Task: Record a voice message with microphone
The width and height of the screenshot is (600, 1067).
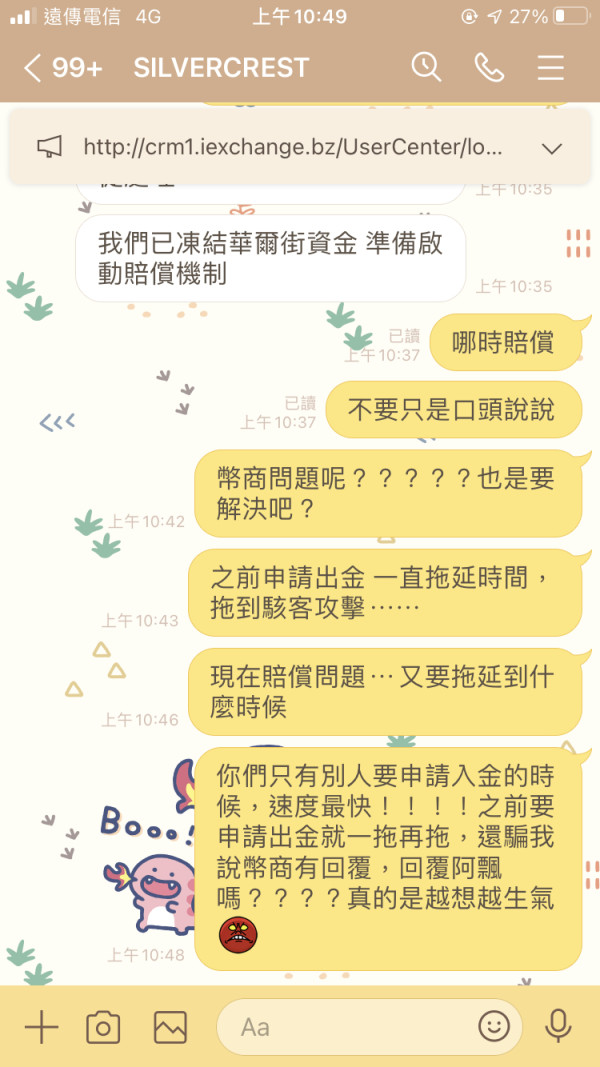Action: 558,1026
